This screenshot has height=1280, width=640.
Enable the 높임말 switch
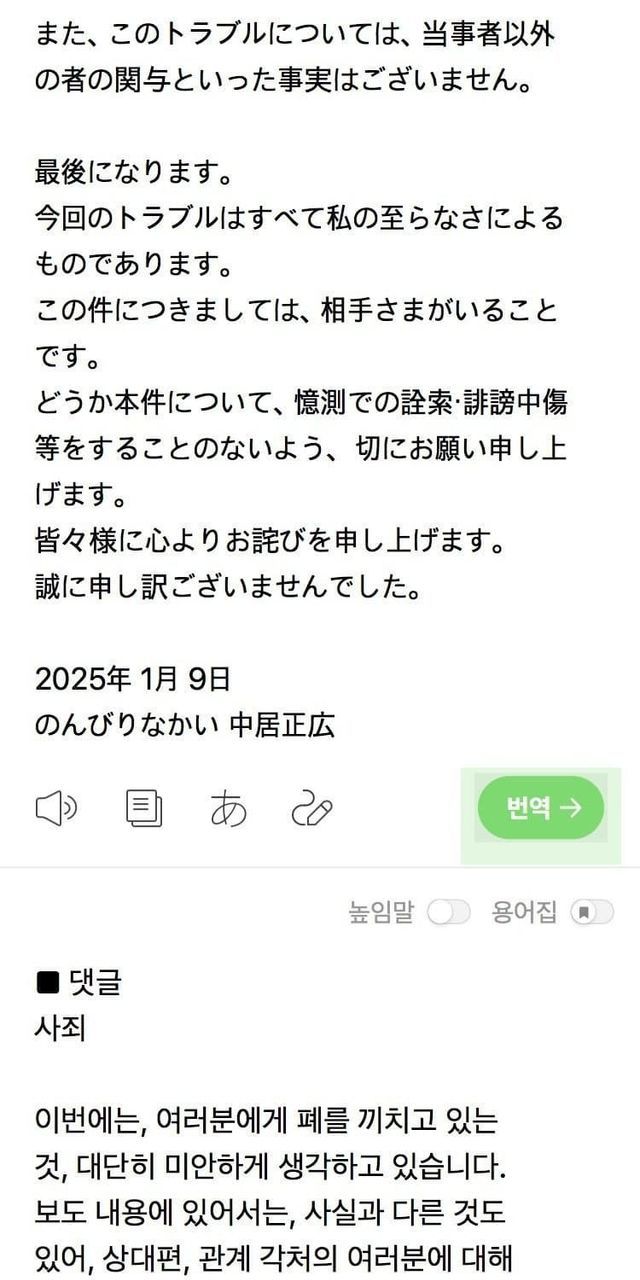[x=447, y=912]
